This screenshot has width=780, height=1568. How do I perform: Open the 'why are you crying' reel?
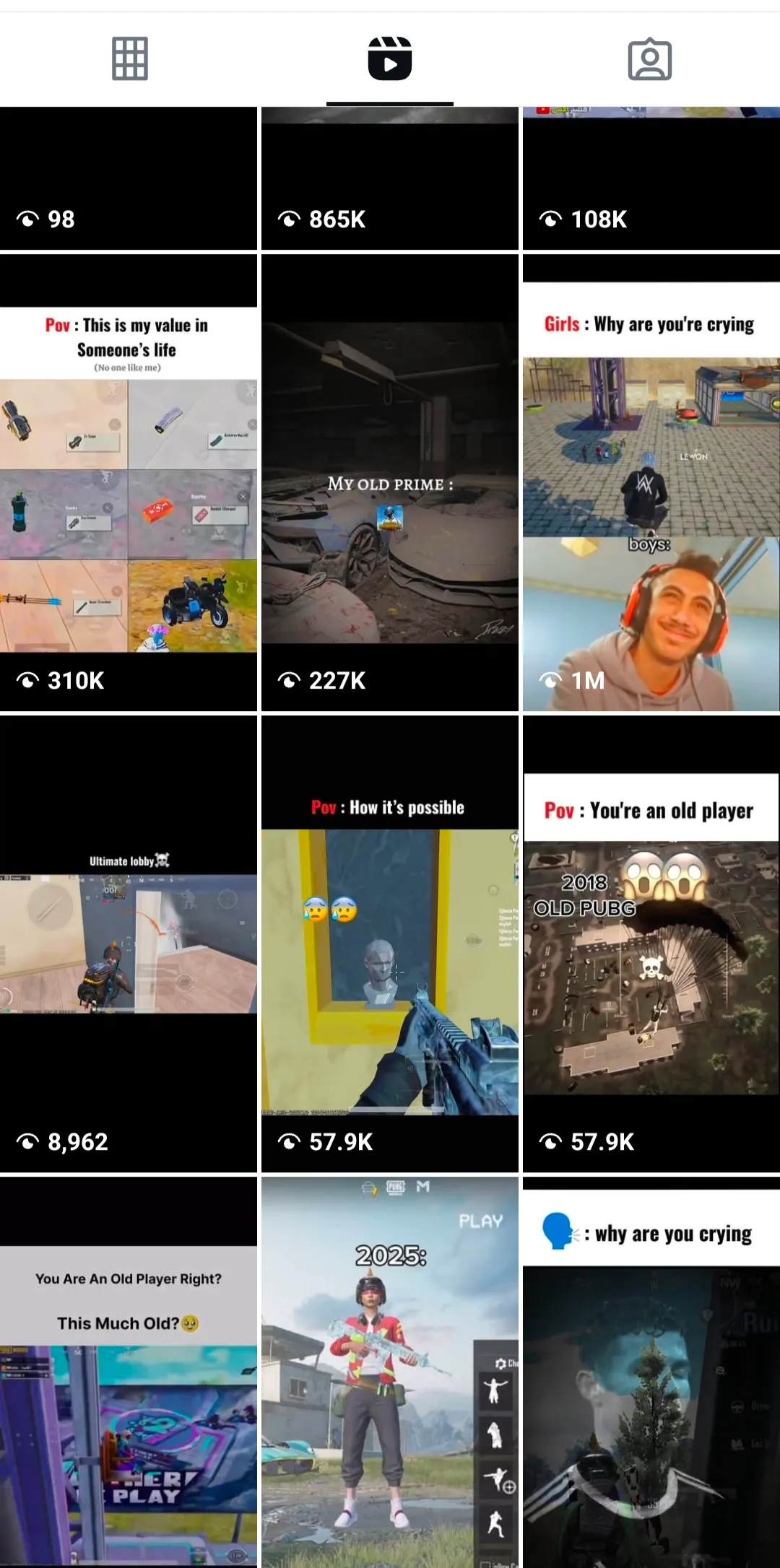click(x=651, y=1372)
